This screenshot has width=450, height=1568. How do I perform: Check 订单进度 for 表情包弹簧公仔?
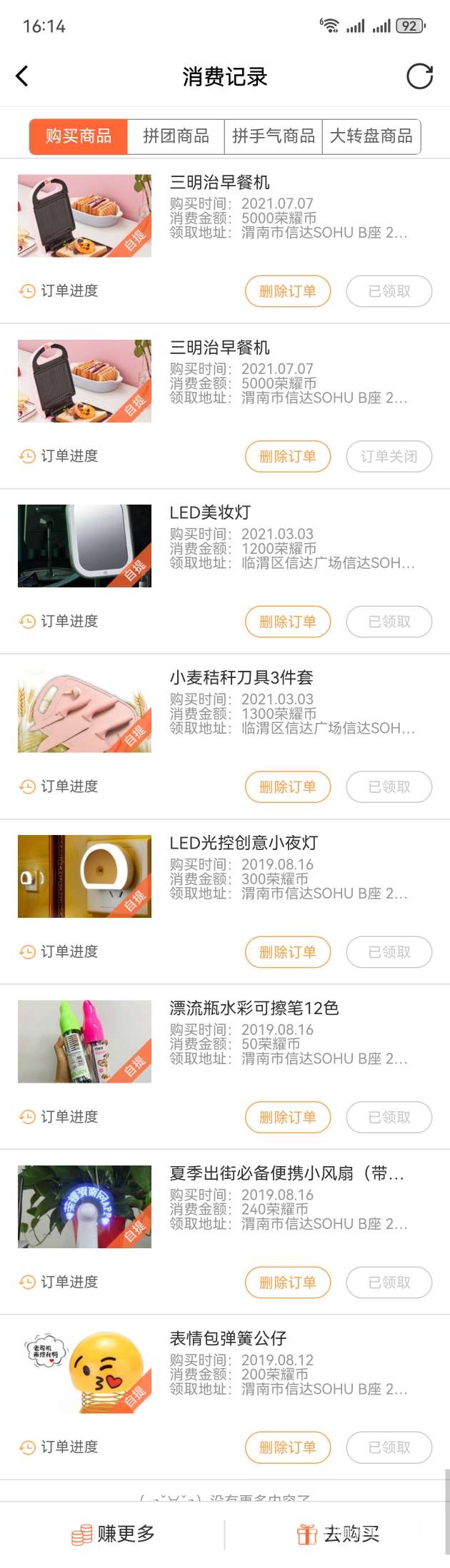59,1447
